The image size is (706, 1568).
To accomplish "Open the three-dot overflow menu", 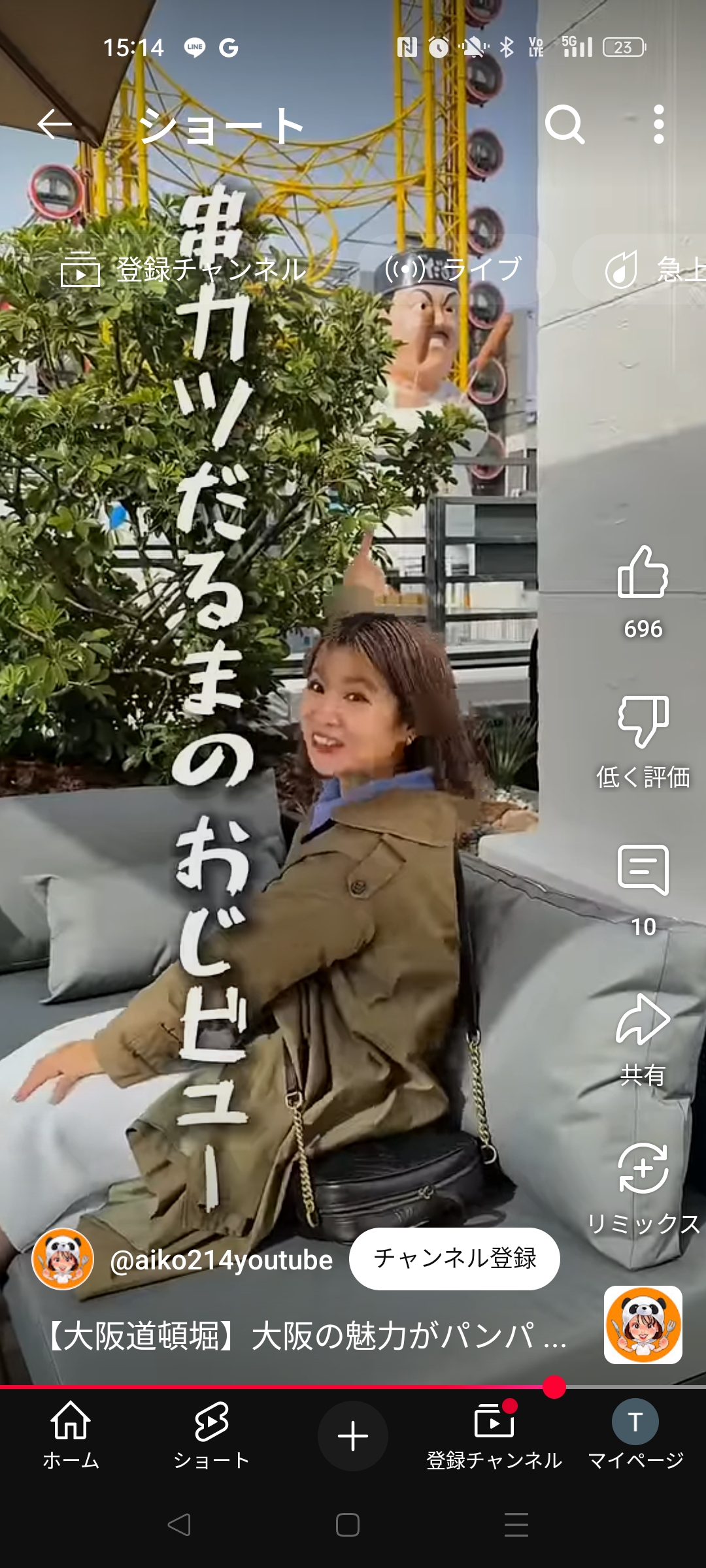I will click(658, 124).
